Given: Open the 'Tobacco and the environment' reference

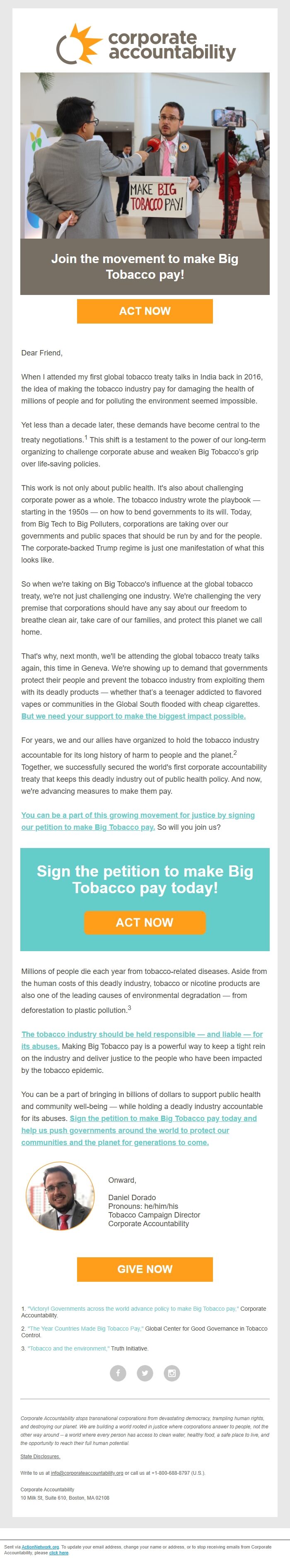Looking at the screenshot, I should click(68, 1349).
